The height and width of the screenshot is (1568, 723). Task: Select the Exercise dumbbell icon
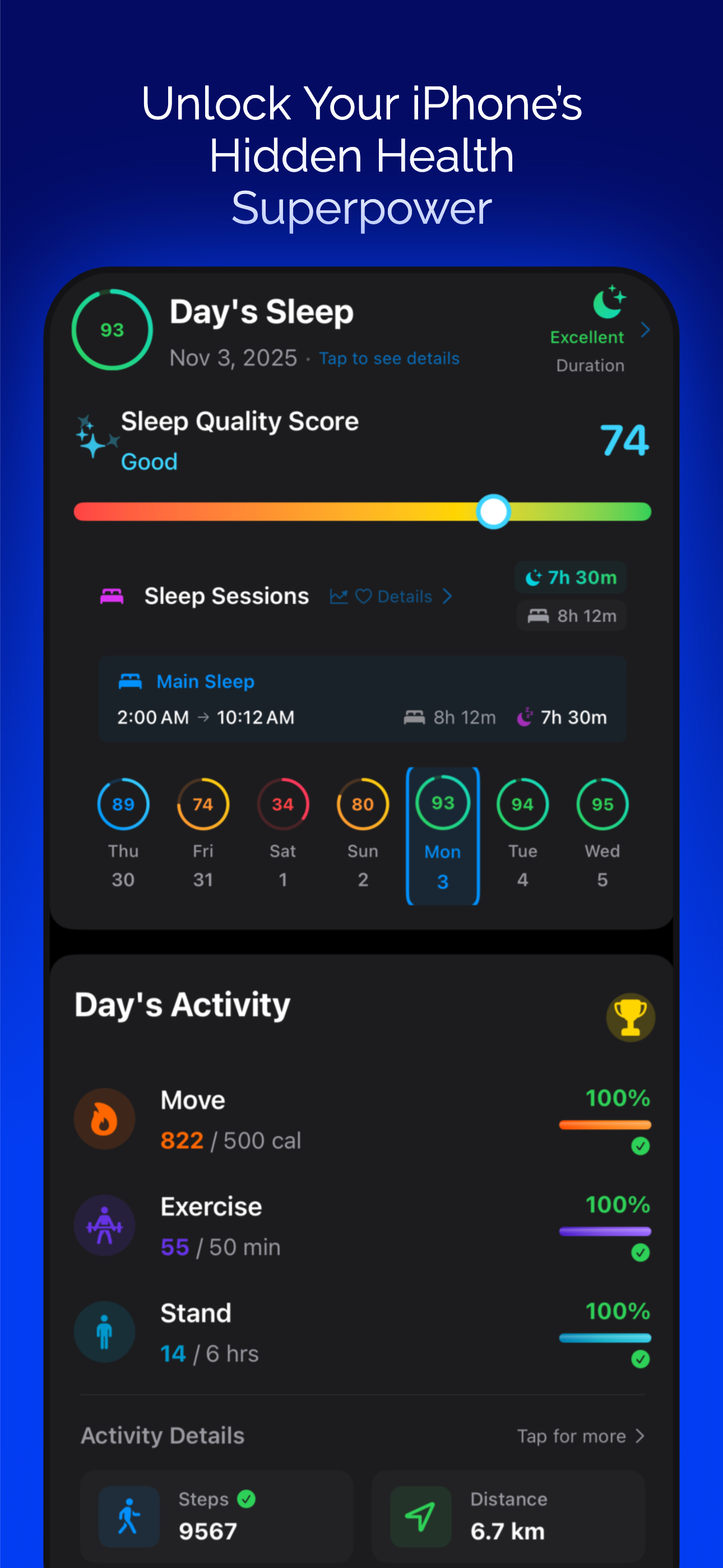coord(104,1225)
